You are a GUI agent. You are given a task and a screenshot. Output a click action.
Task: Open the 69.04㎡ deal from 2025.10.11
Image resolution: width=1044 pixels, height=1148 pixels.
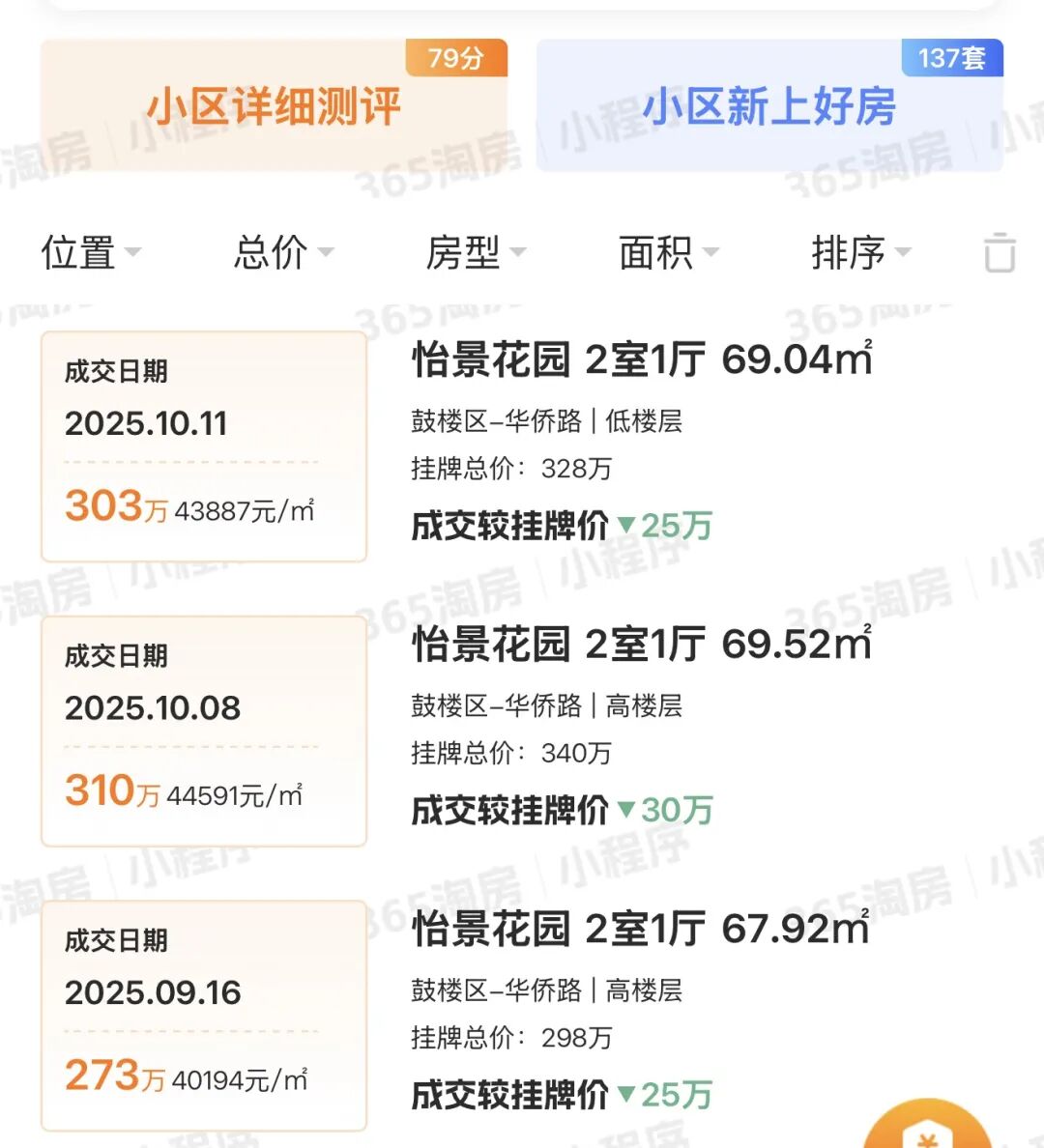[642, 359]
